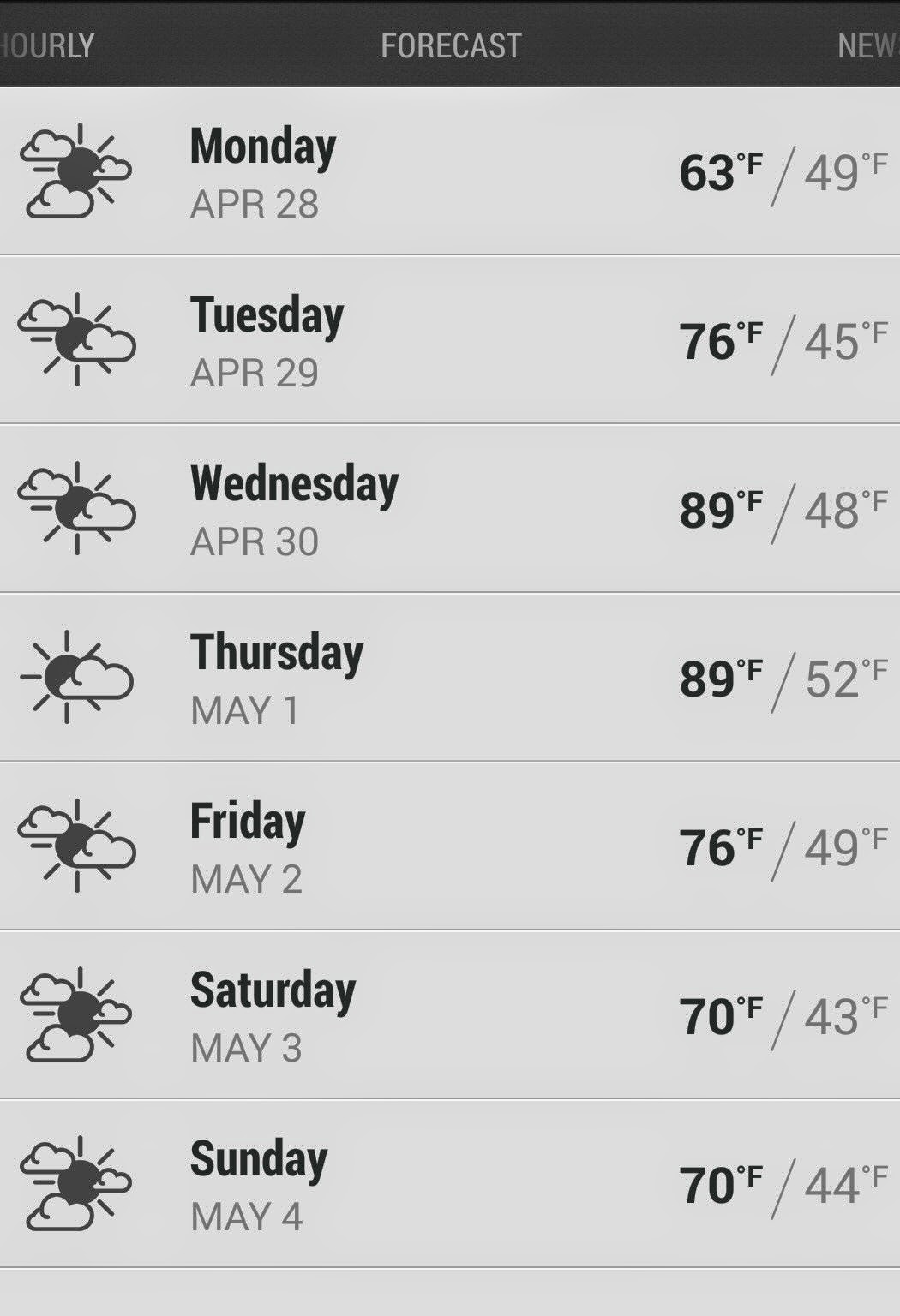The width and height of the screenshot is (900, 1316).
Task: View Sunday May 4 forecast details
Action: [x=450, y=1184]
